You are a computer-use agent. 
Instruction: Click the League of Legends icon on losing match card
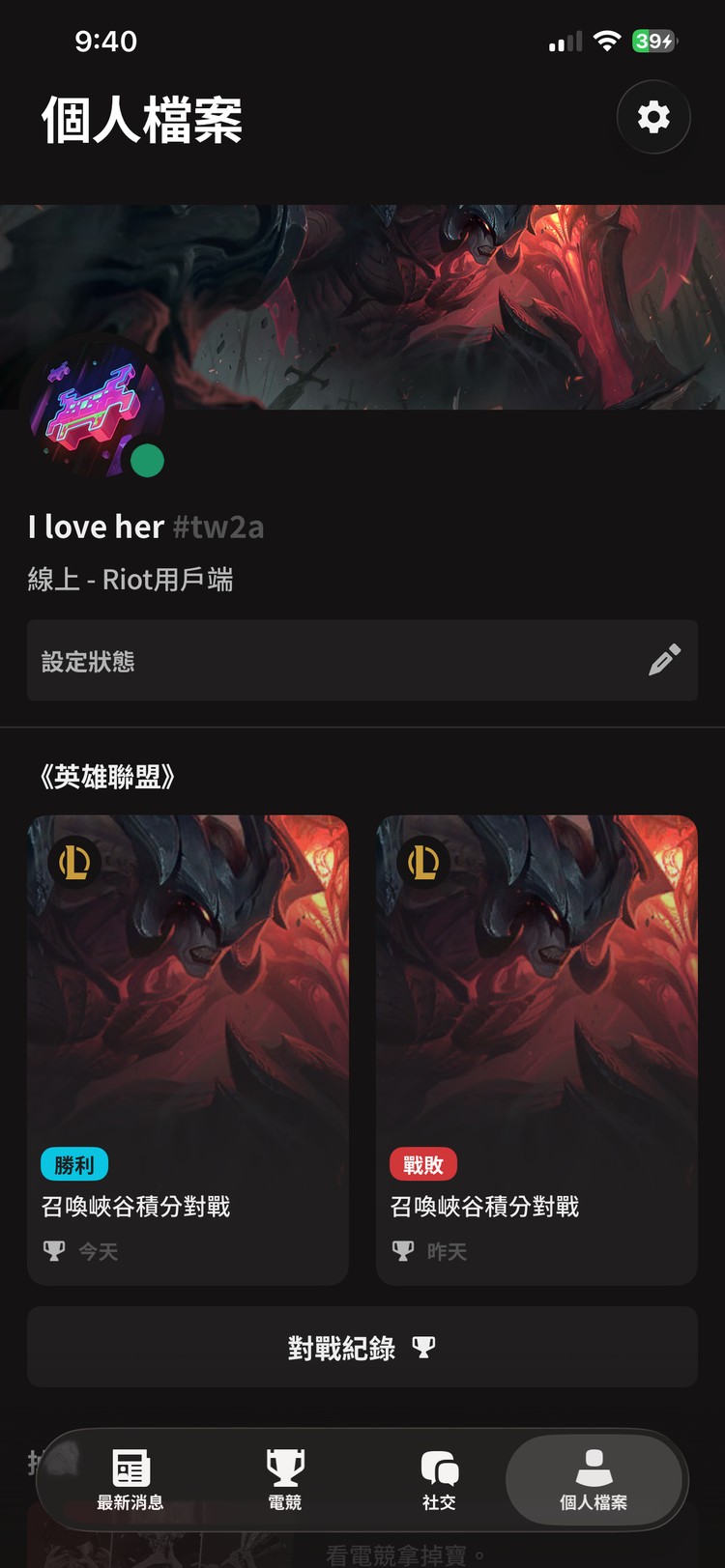[x=423, y=863]
